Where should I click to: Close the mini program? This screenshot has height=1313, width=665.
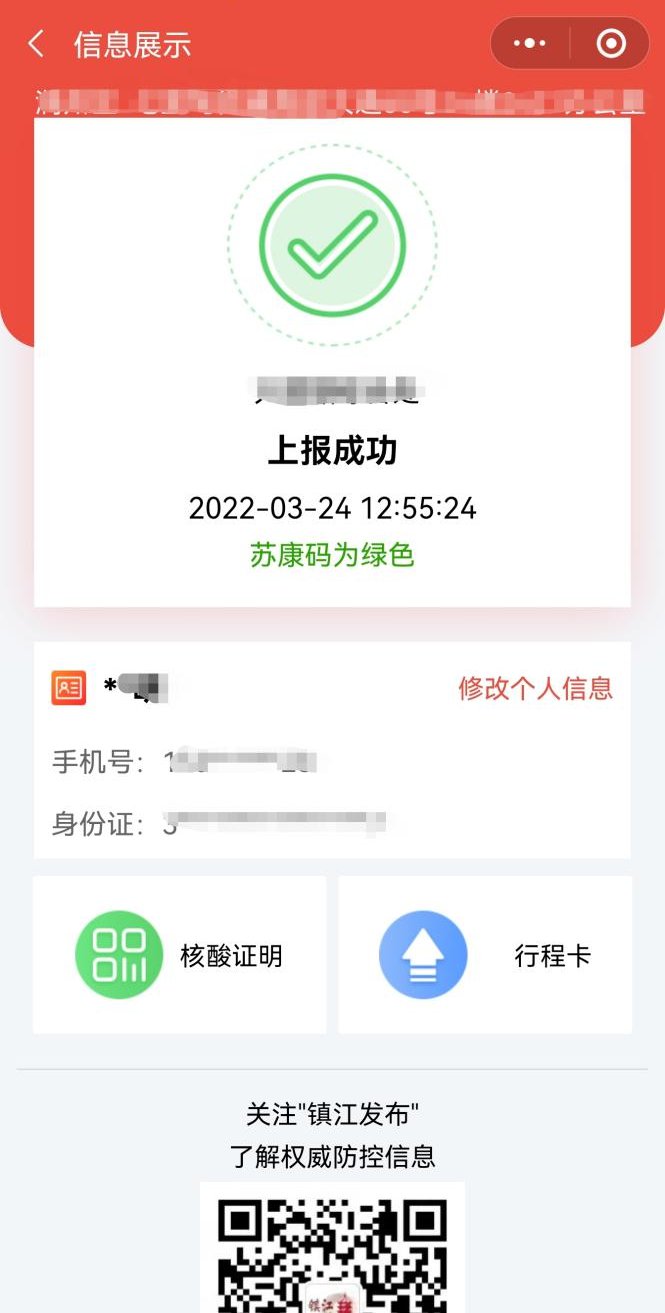pos(610,44)
